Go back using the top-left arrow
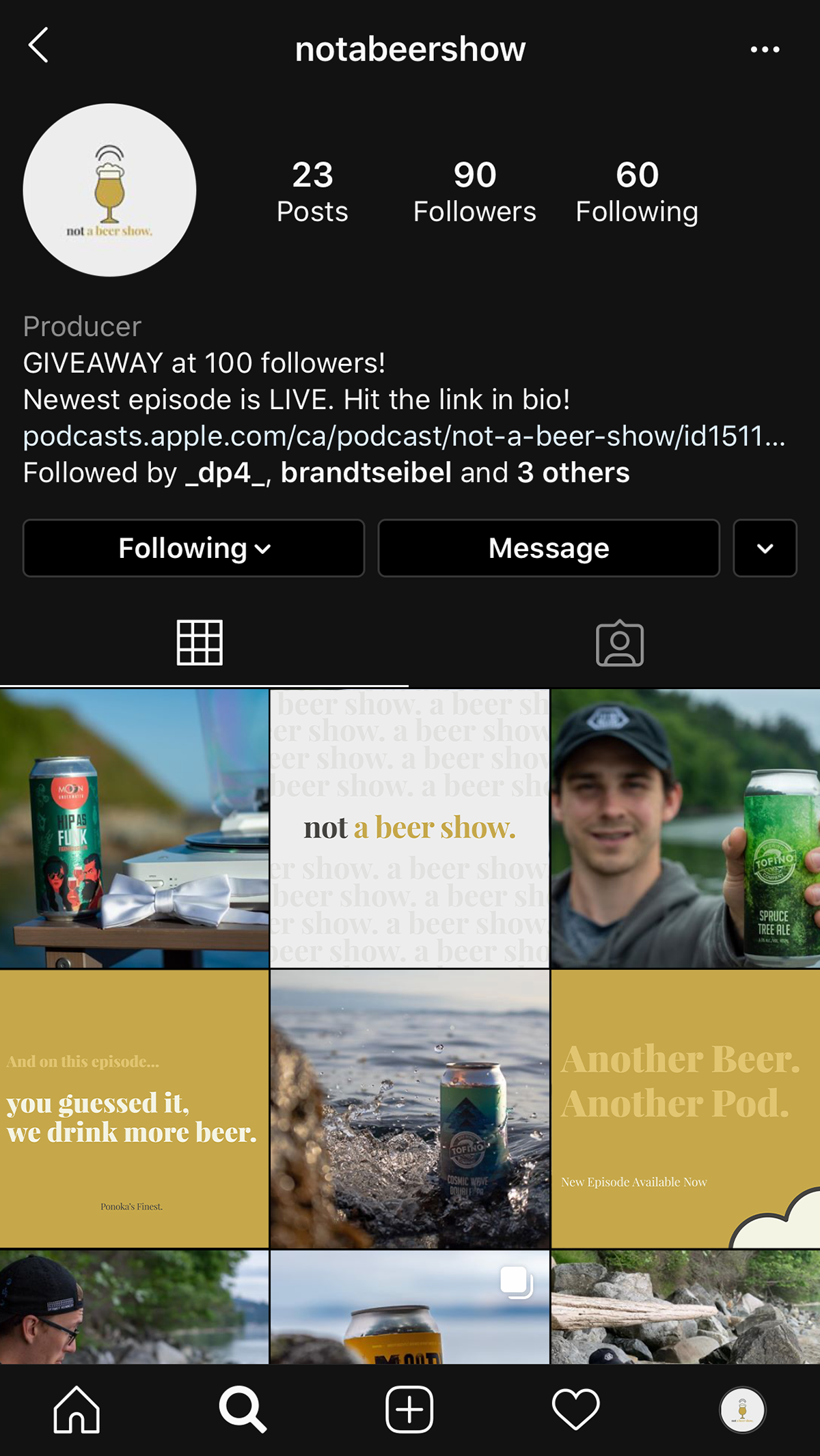Viewport: 820px width, 1456px height. [x=38, y=45]
